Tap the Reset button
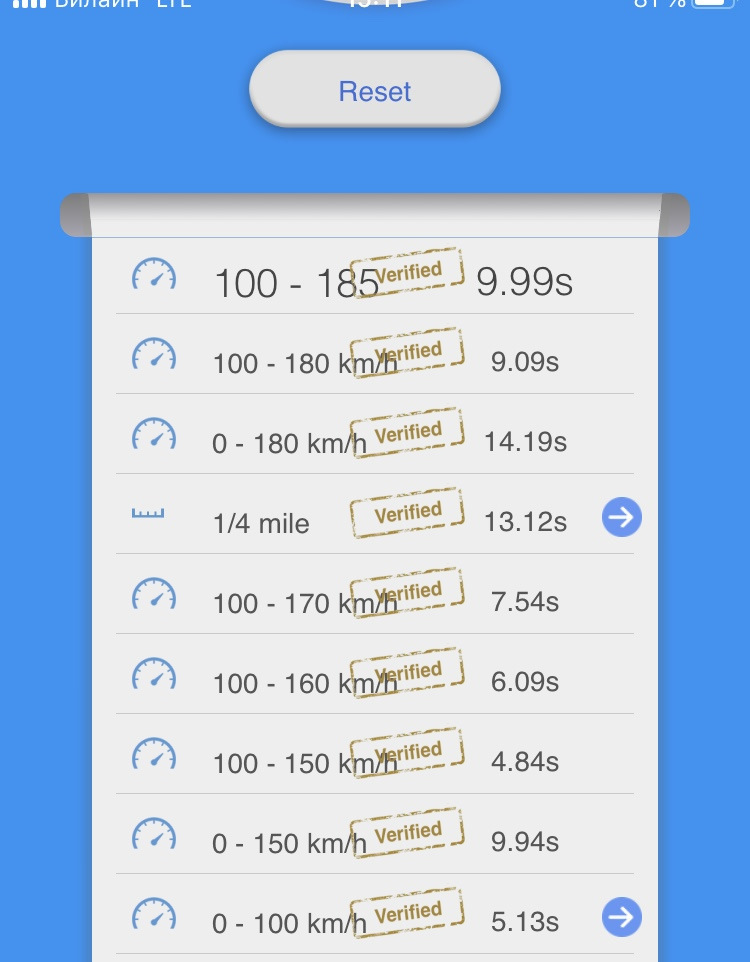 (375, 92)
